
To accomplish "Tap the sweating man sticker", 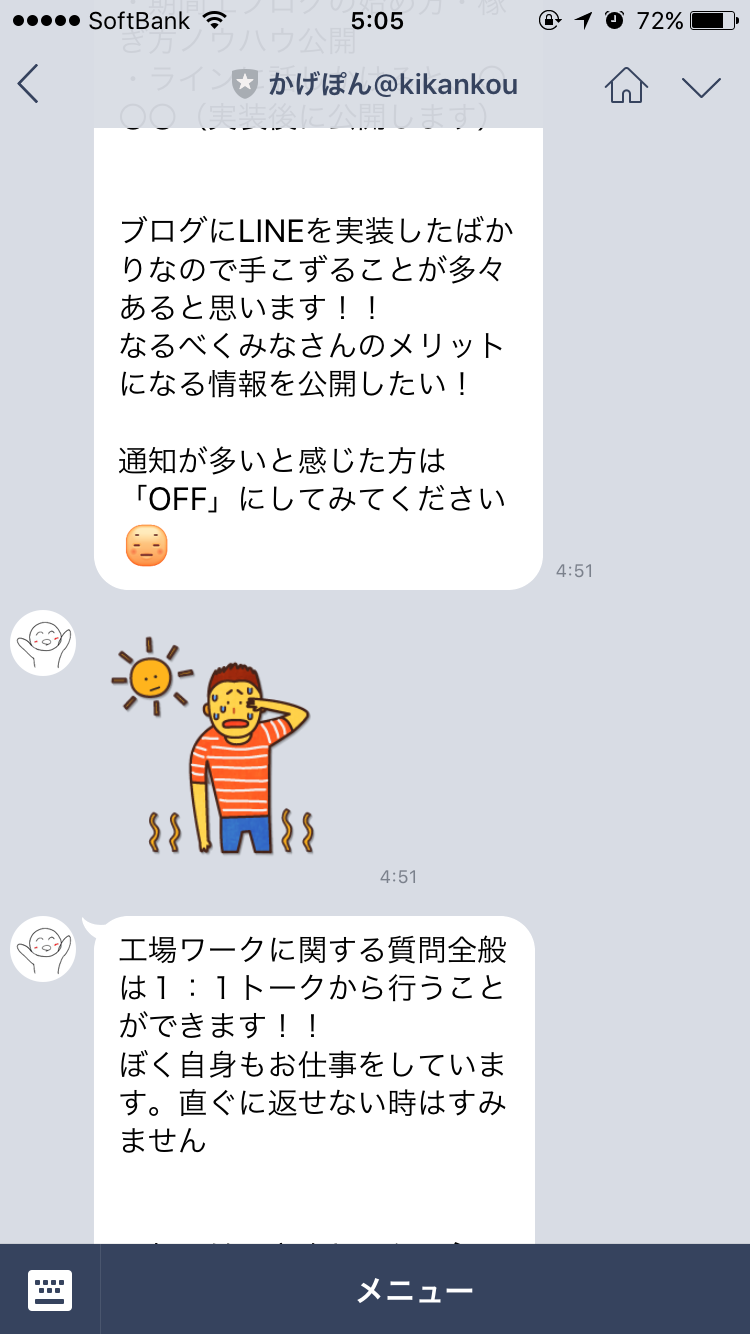I will click(x=215, y=745).
